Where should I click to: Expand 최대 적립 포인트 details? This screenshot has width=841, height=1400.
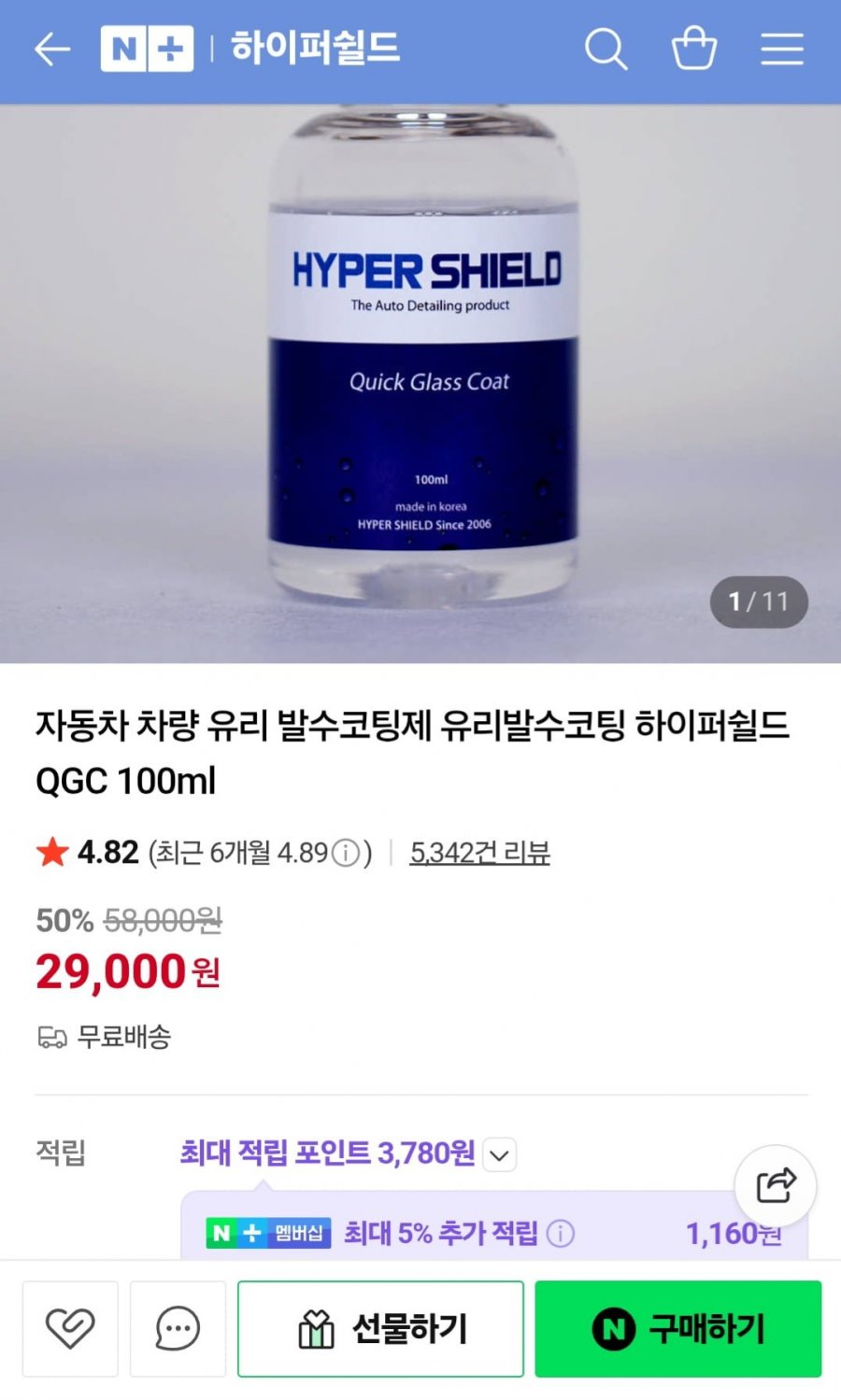500,1155
